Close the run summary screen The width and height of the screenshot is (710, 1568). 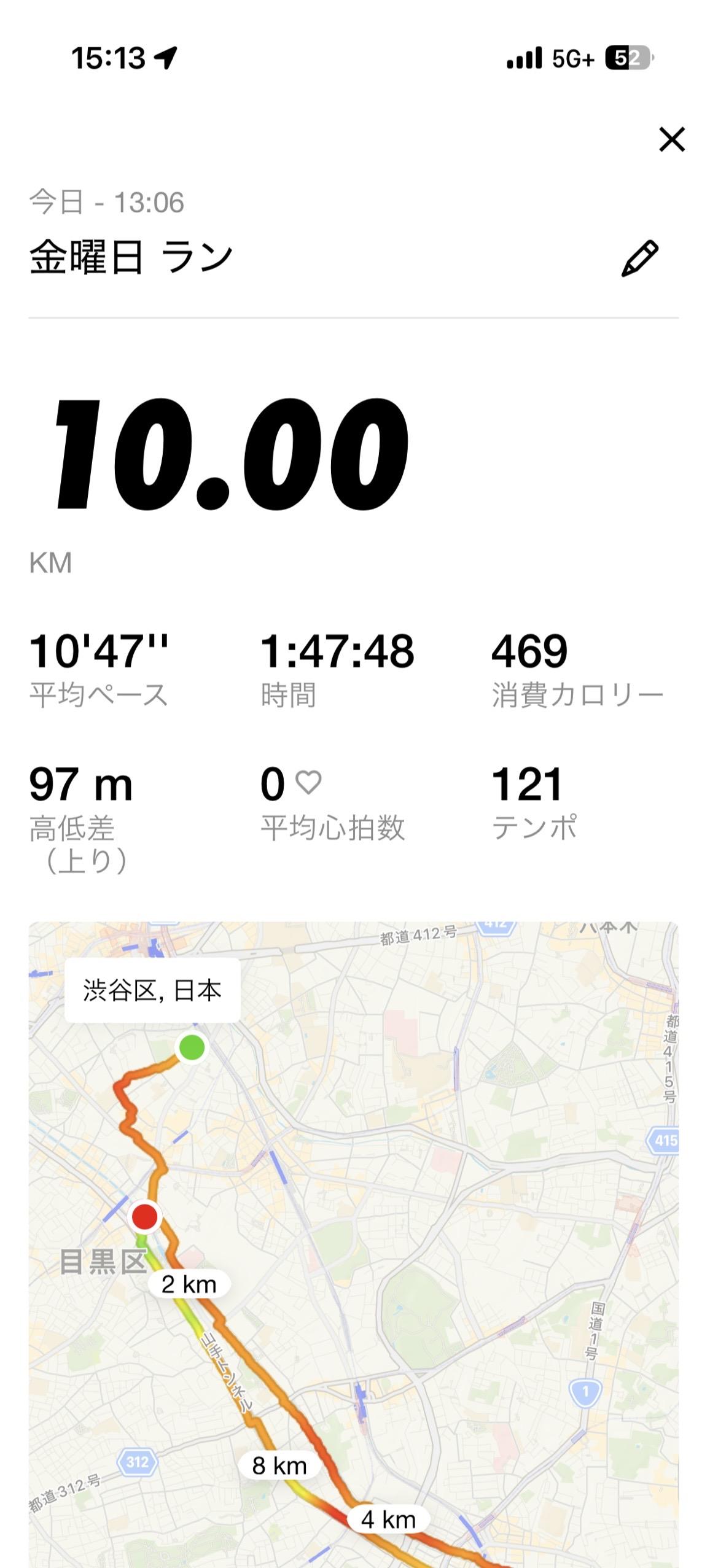click(671, 139)
